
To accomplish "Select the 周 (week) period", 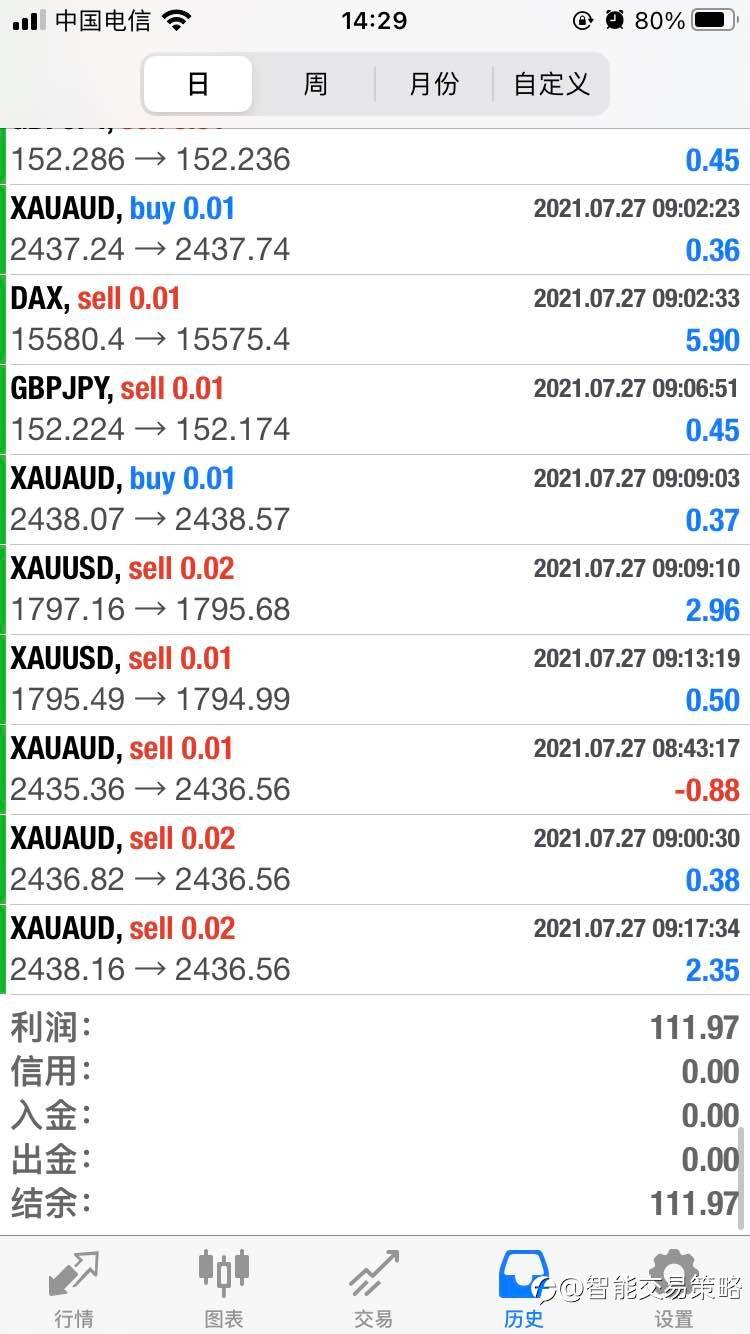I will tap(315, 84).
